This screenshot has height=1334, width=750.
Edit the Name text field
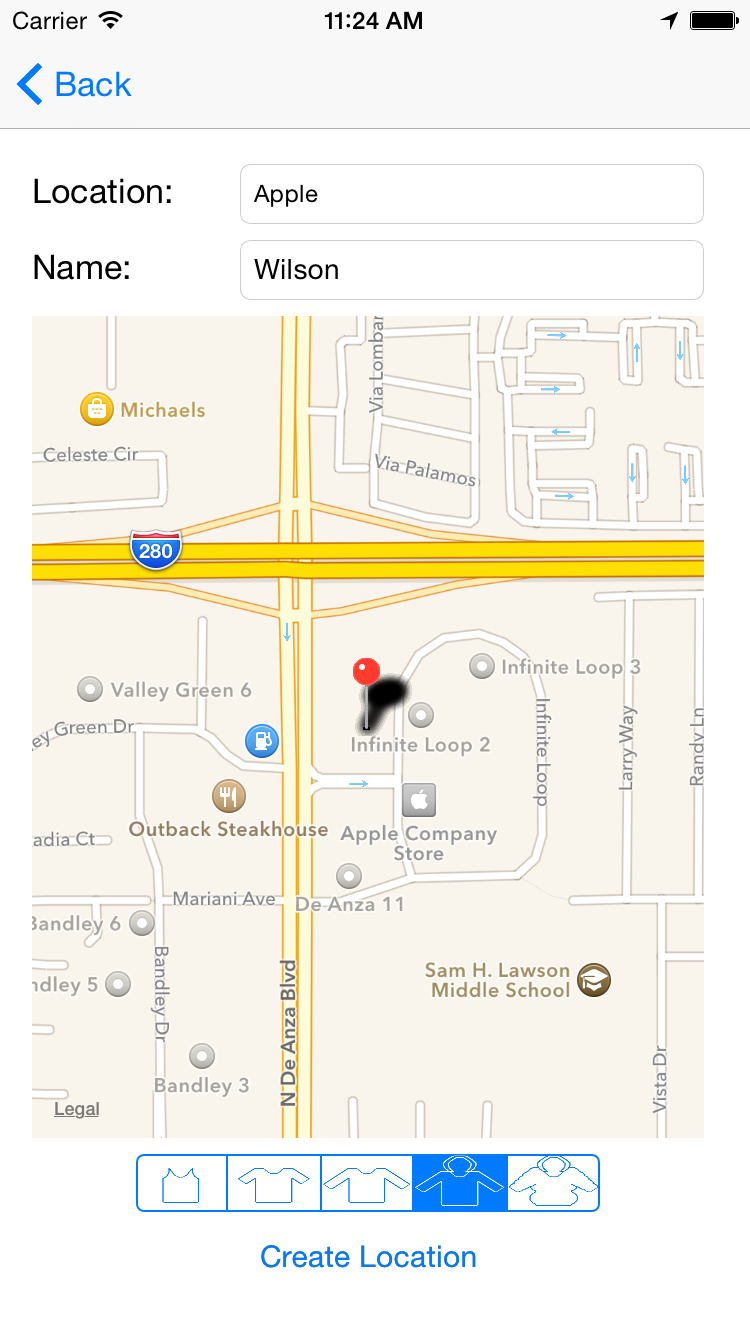tap(472, 270)
